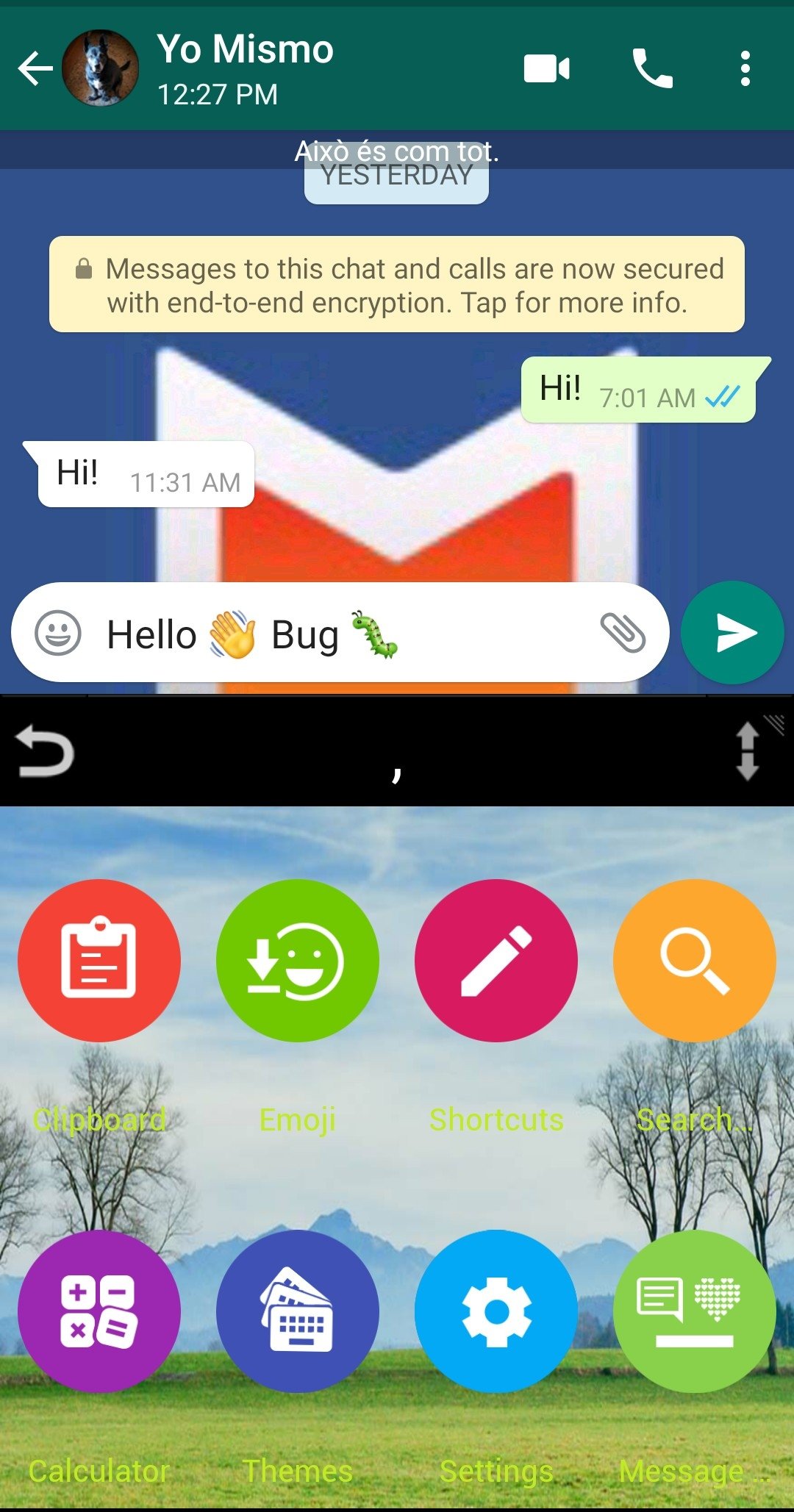This screenshot has width=794, height=1512.
Task: Open keyboard Settings
Action: click(496, 1311)
